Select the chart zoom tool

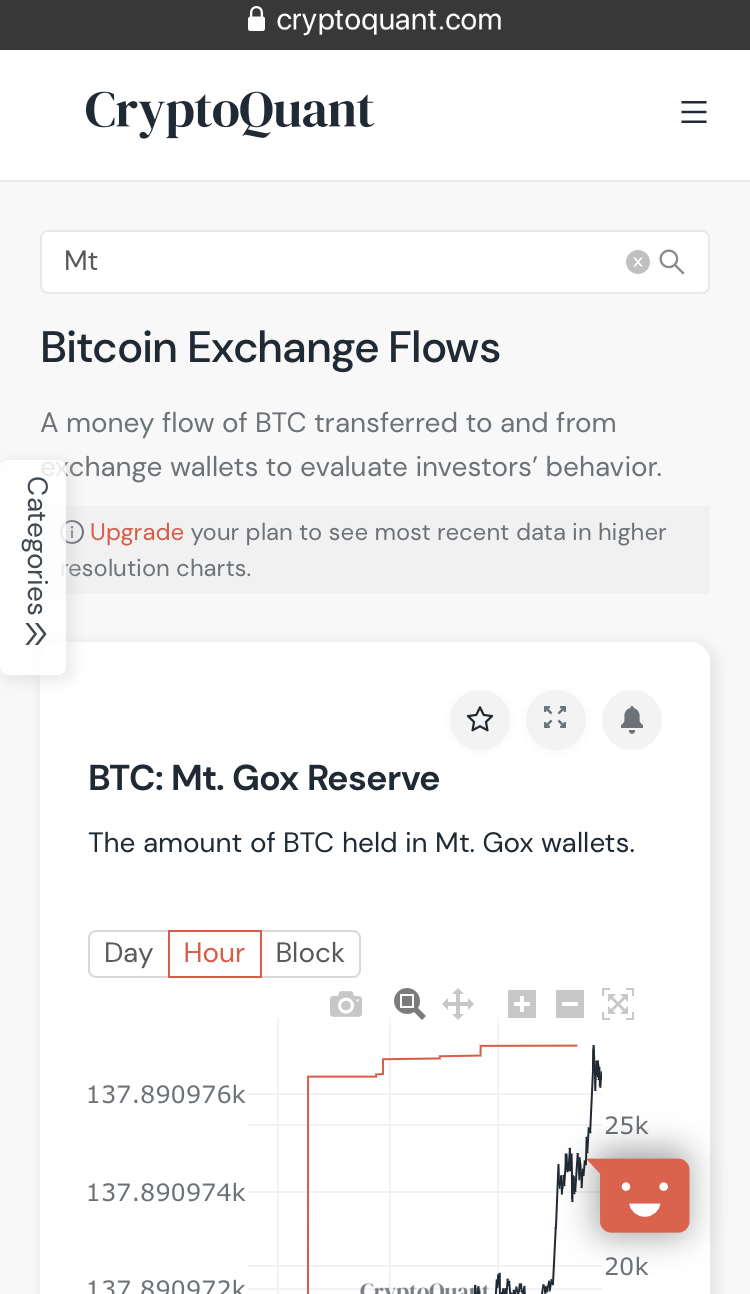tap(409, 1004)
